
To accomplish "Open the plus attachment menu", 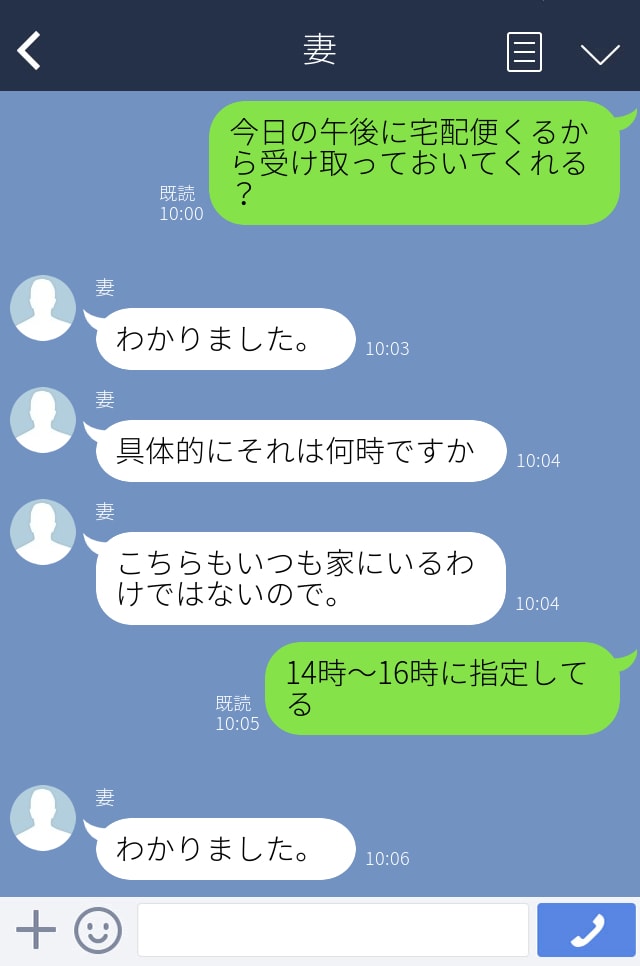I will [36, 930].
